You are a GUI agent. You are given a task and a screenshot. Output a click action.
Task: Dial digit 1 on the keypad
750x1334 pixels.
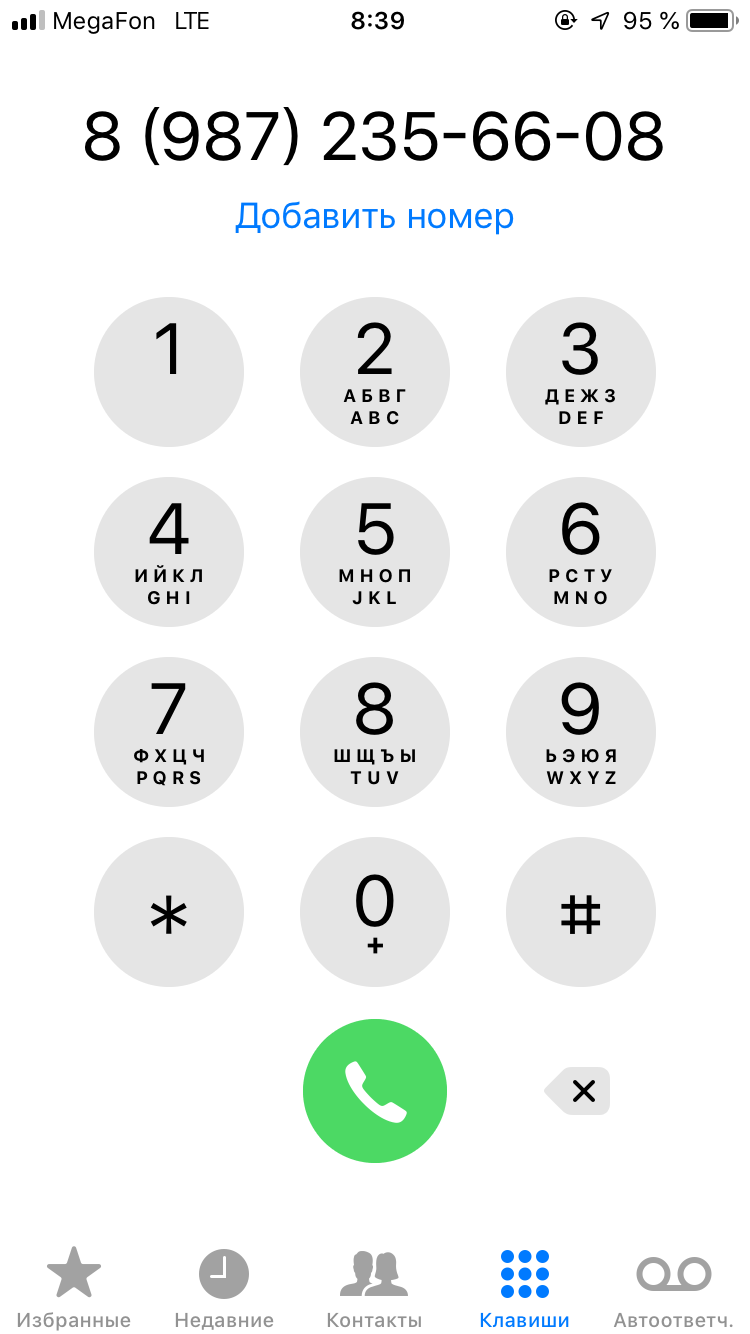(x=169, y=372)
